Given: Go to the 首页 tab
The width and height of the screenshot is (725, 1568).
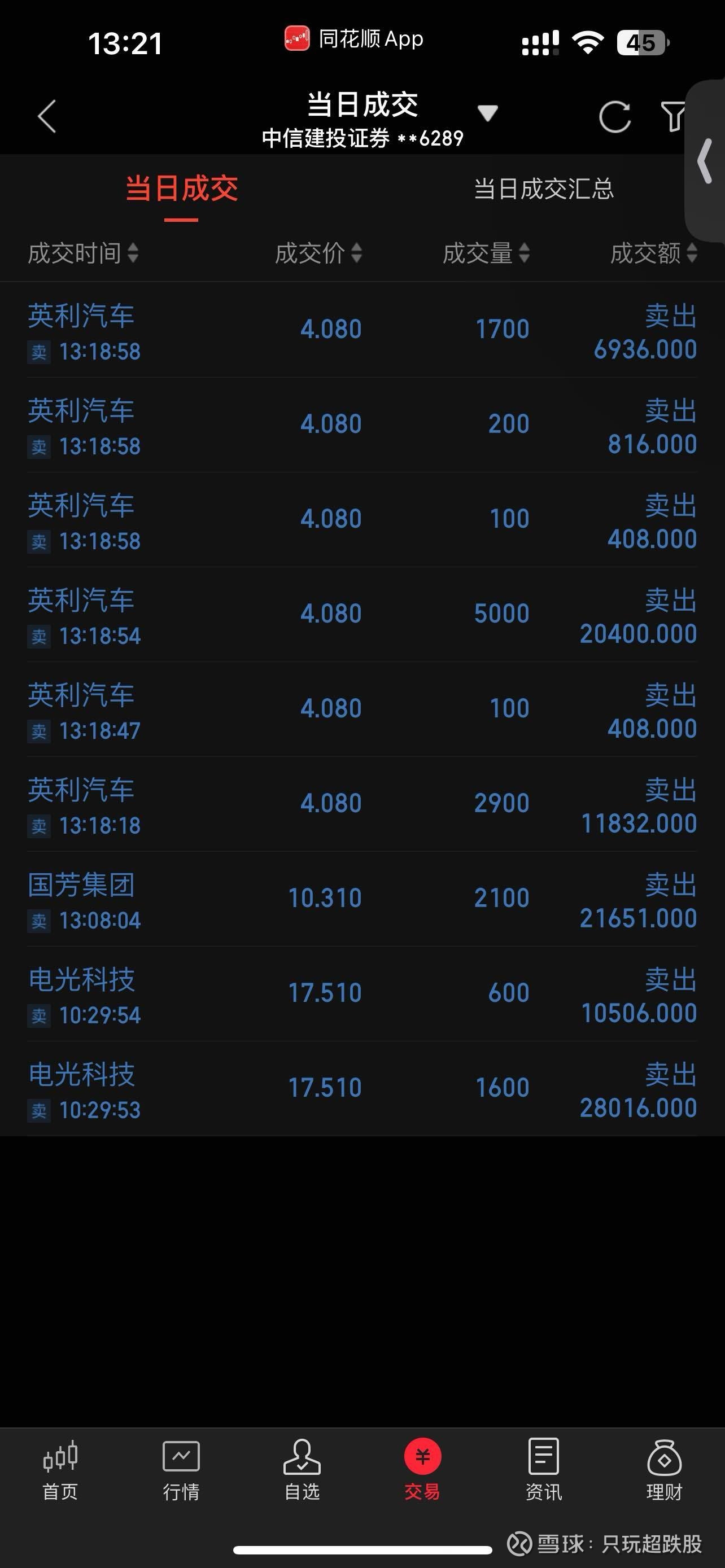Looking at the screenshot, I should [60, 1470].
